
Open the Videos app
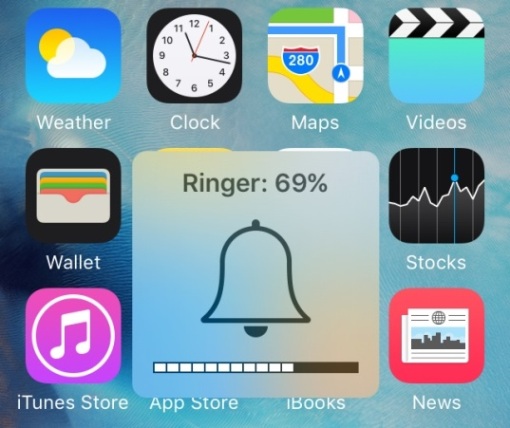436,56
